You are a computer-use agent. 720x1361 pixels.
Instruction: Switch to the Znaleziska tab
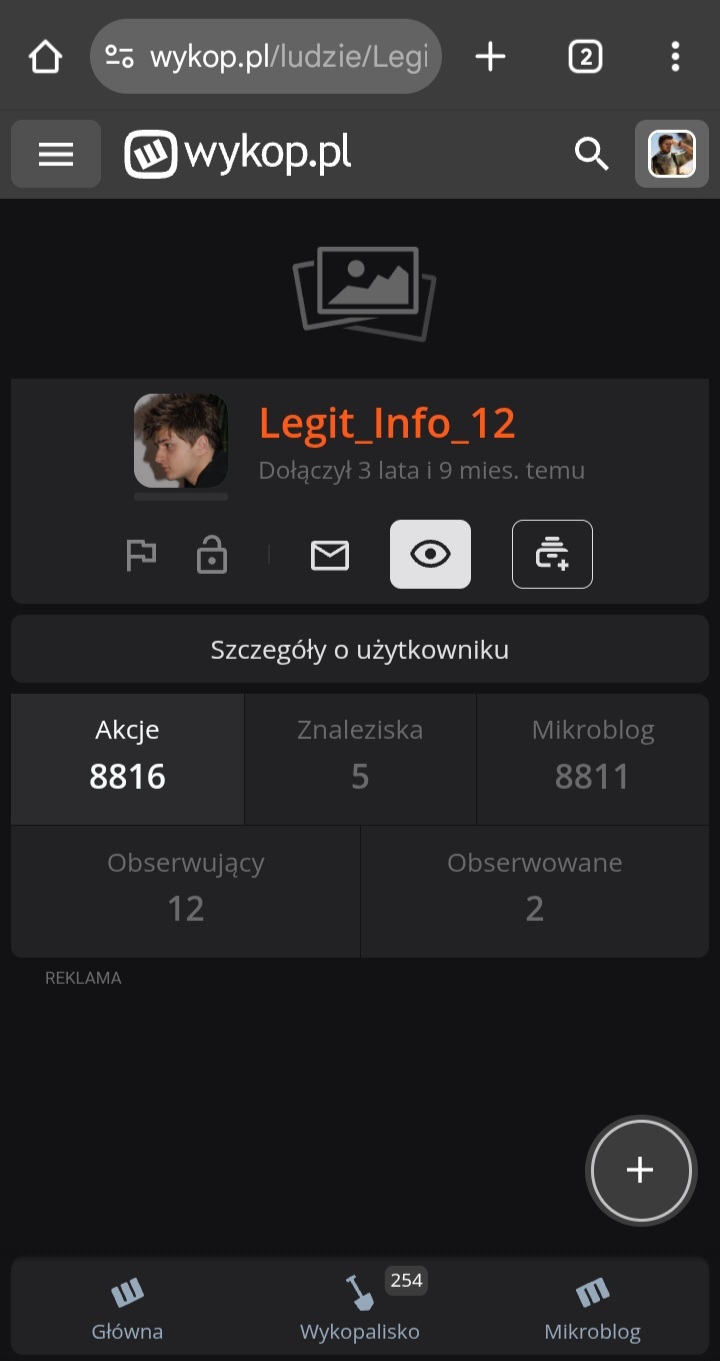(360, 759)
